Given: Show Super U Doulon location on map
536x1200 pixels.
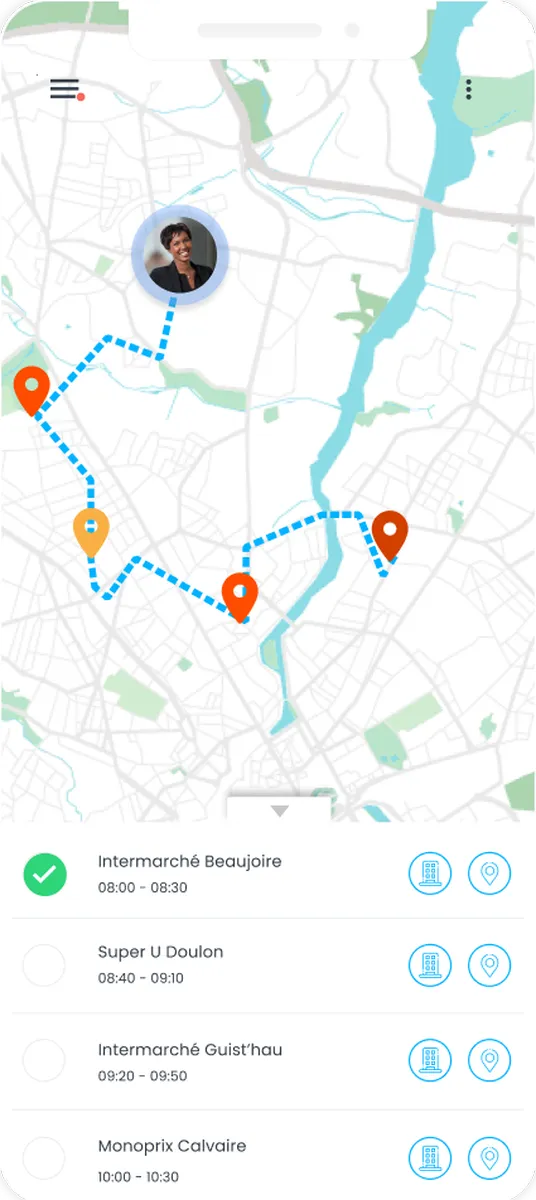Looking at the screenshot, I should [490, 966].
